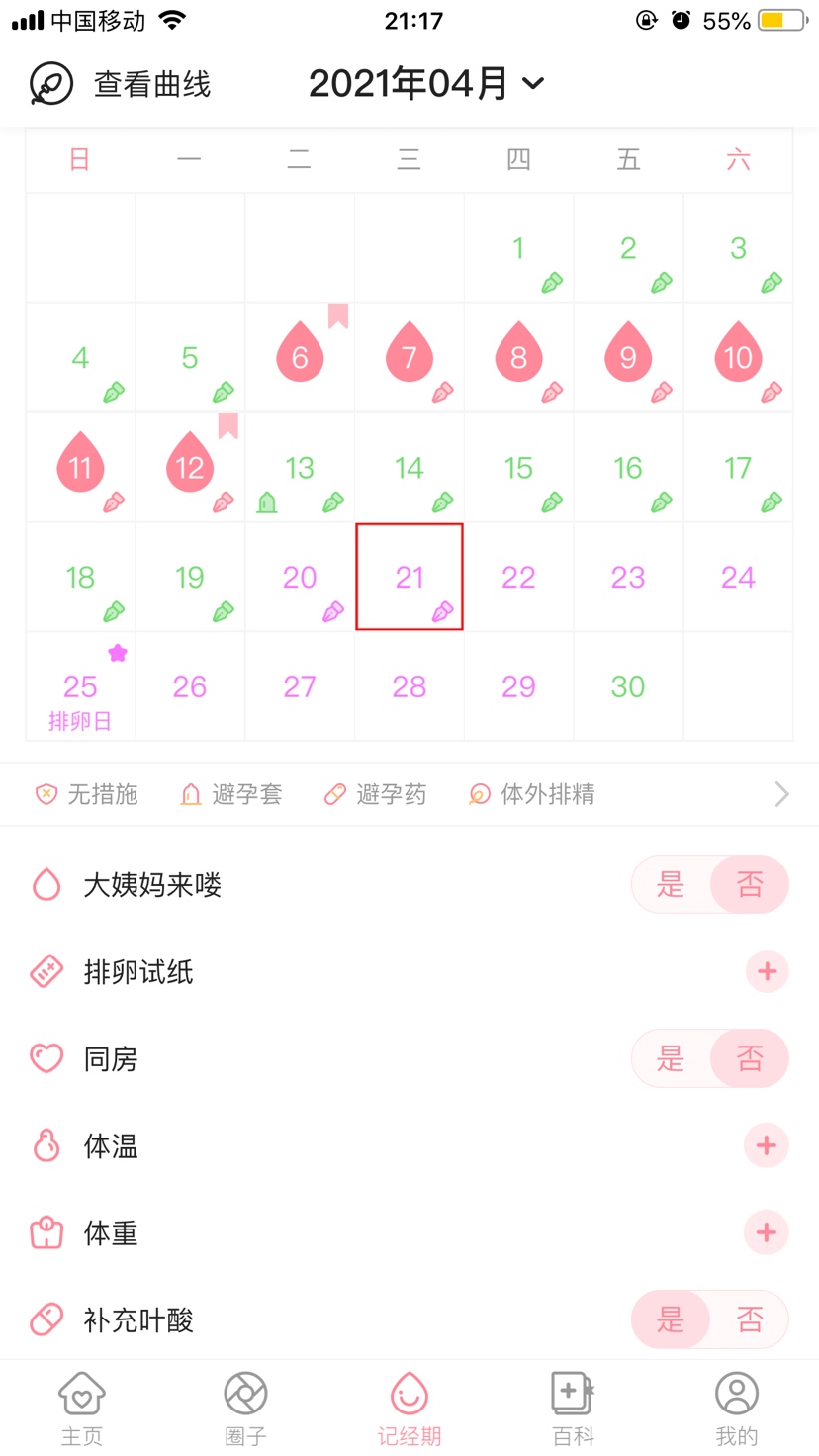Select April 22 on the calendar
Viewport: 819px width, 1456px height.
[x=518, y=578]
